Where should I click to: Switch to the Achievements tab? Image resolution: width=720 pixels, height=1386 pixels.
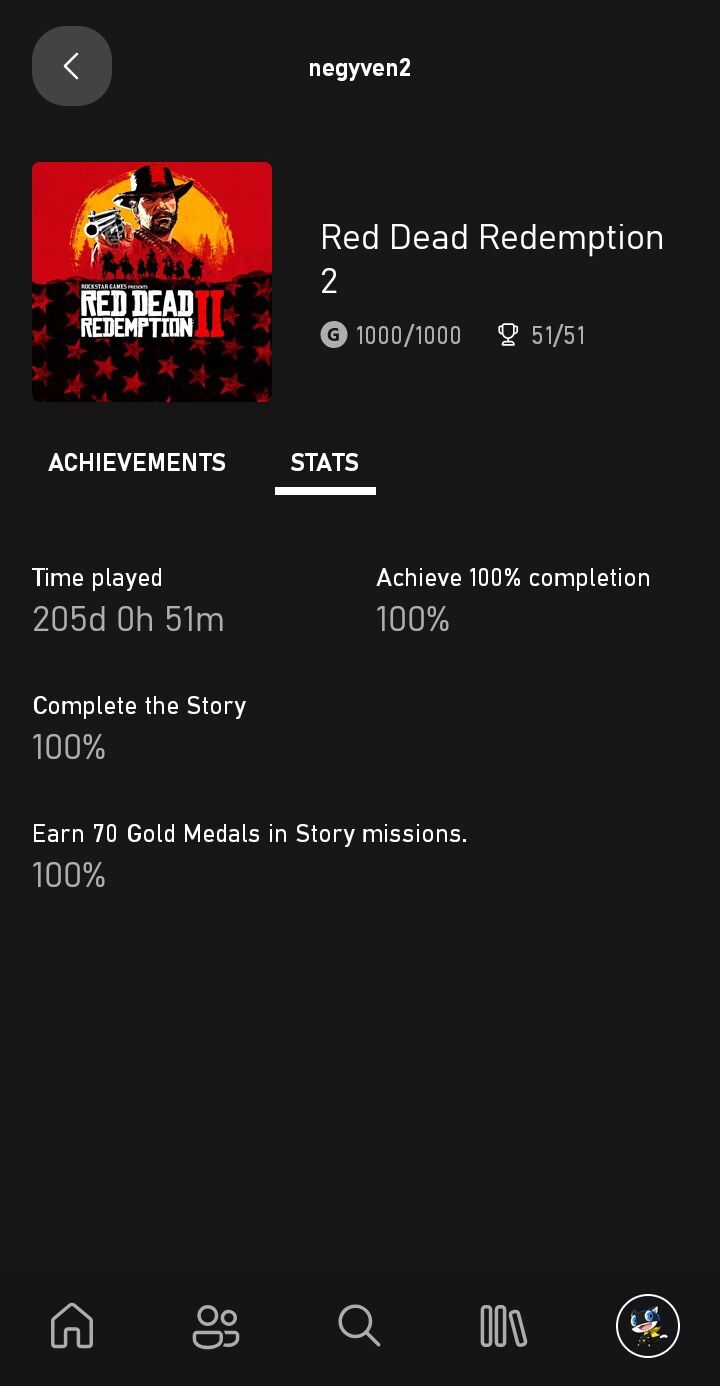tap(137, 463)
